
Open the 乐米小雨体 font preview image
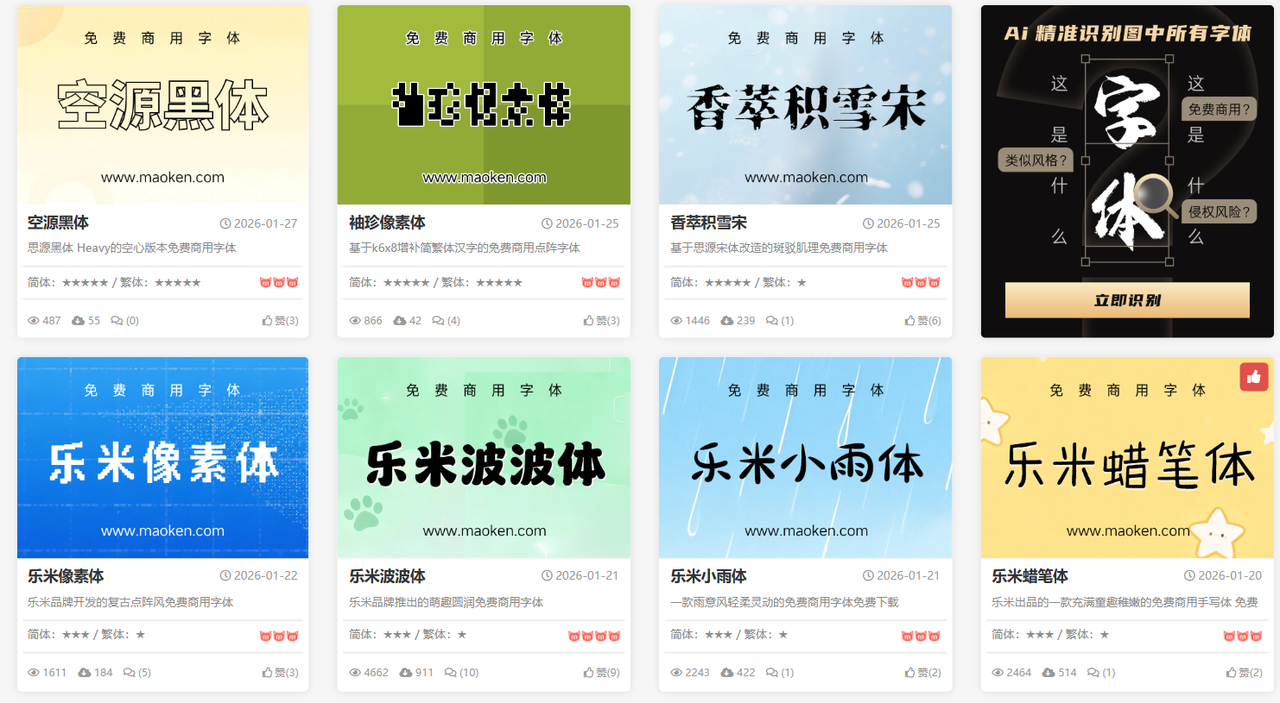tap(805, 458)
